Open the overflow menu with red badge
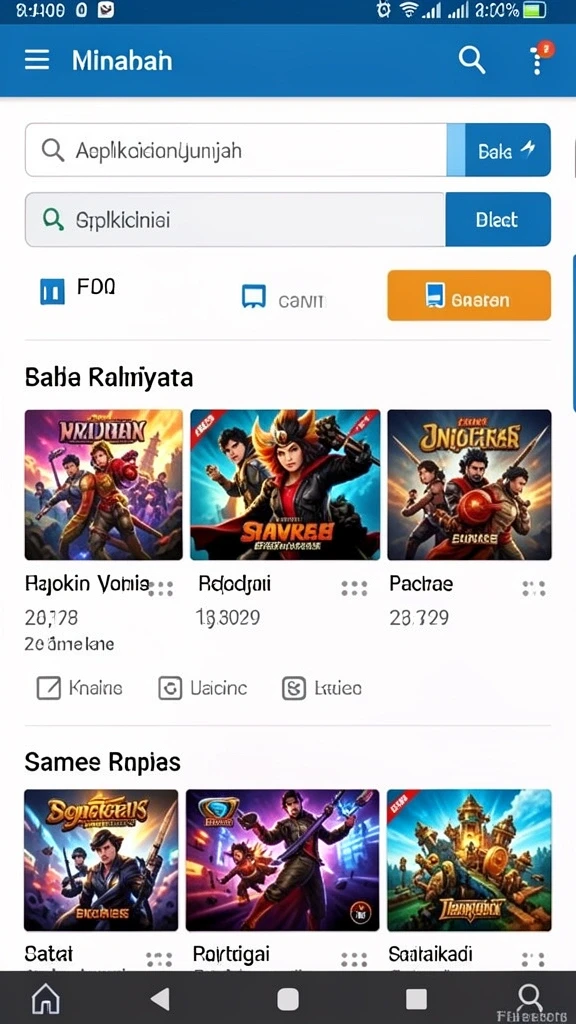The image size is (576, 1024). [x=539, y=59]
